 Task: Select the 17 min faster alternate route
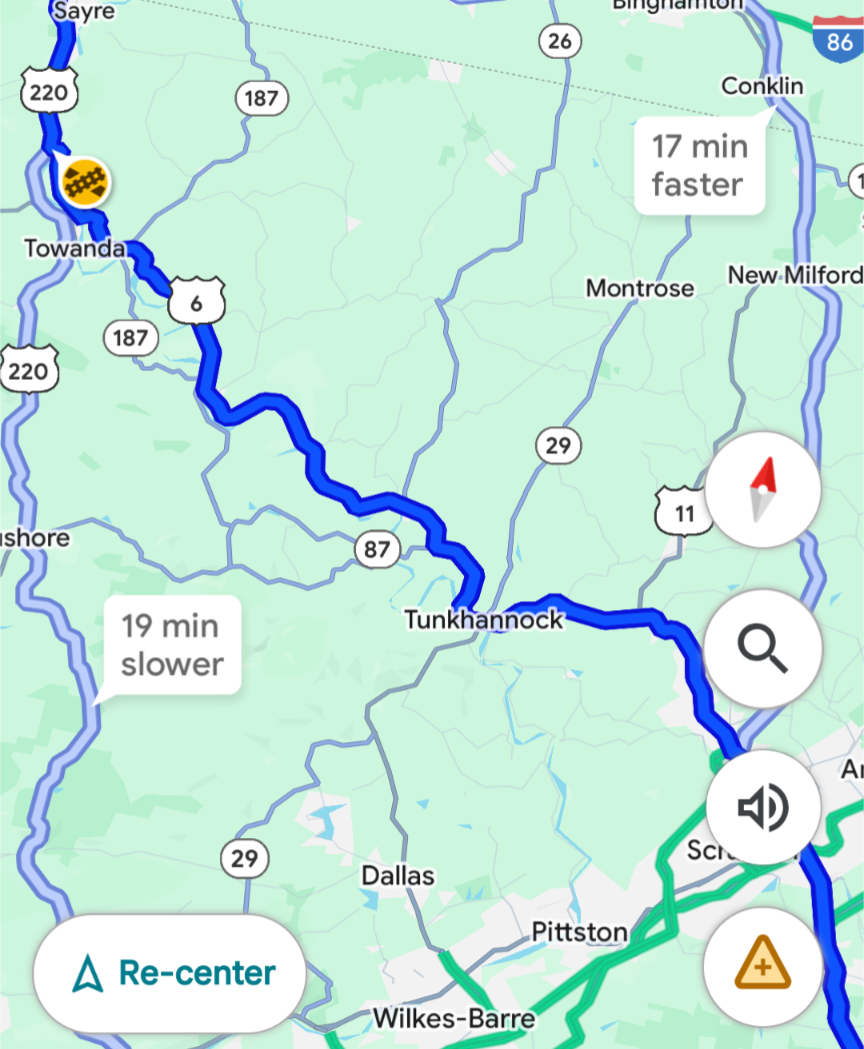click(700, 166)
